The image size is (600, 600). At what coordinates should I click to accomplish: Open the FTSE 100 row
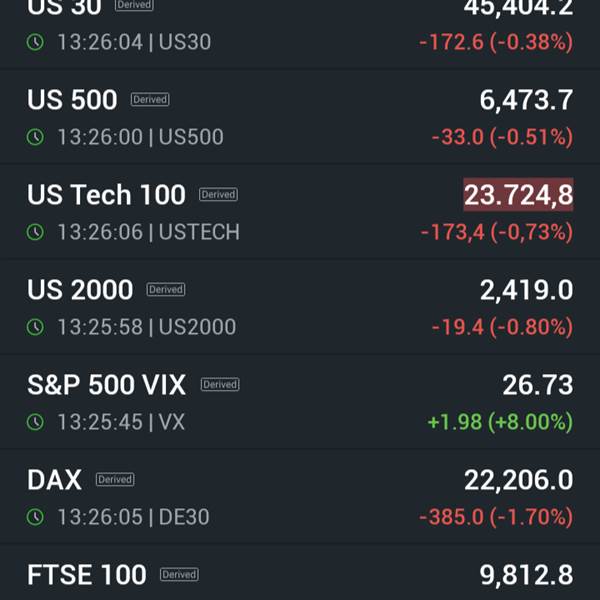click(x=300, y=572)
